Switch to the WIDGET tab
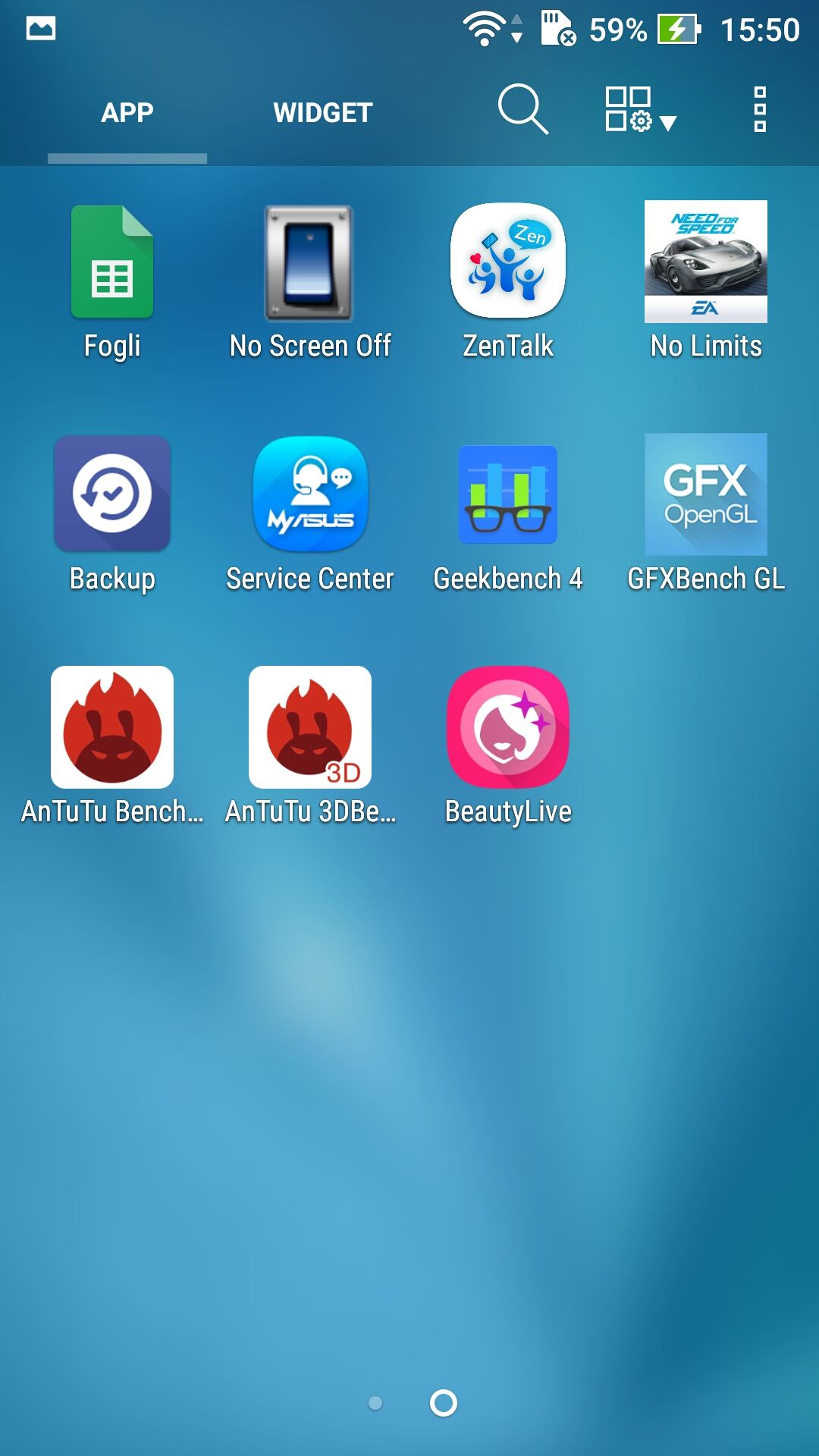 tap(322, 112)
